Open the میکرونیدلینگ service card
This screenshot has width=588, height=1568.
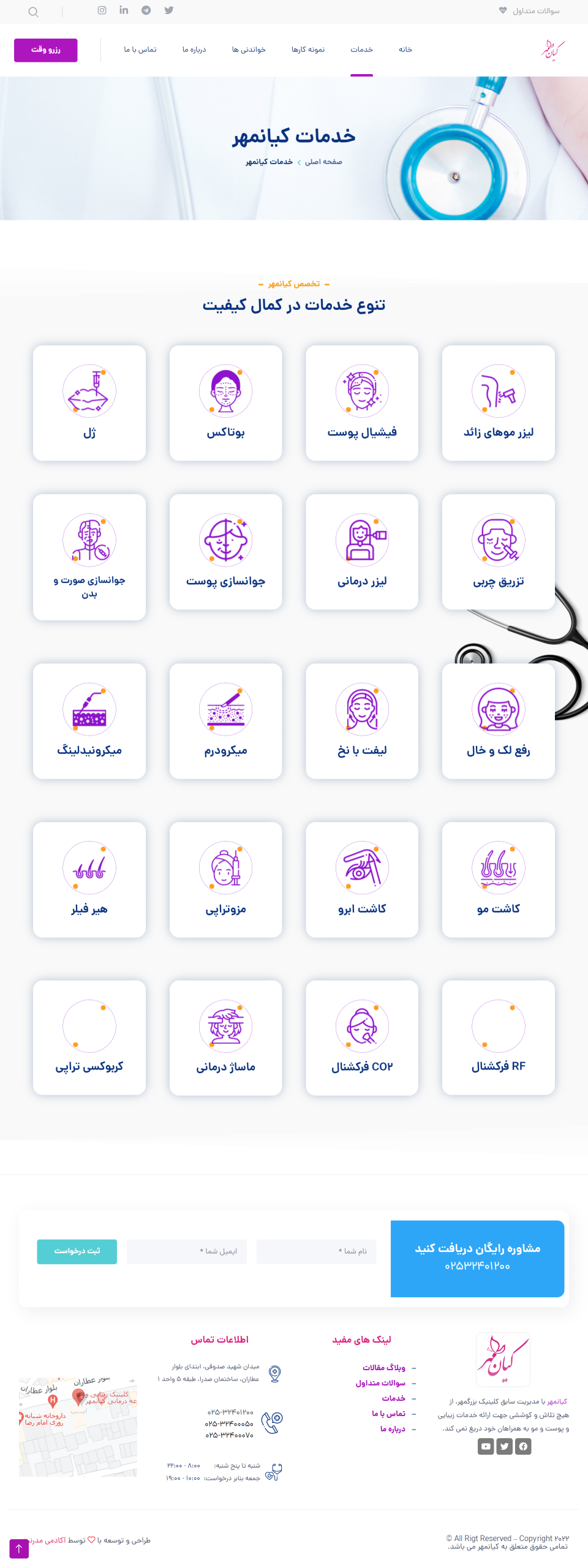tap(89, 720)
